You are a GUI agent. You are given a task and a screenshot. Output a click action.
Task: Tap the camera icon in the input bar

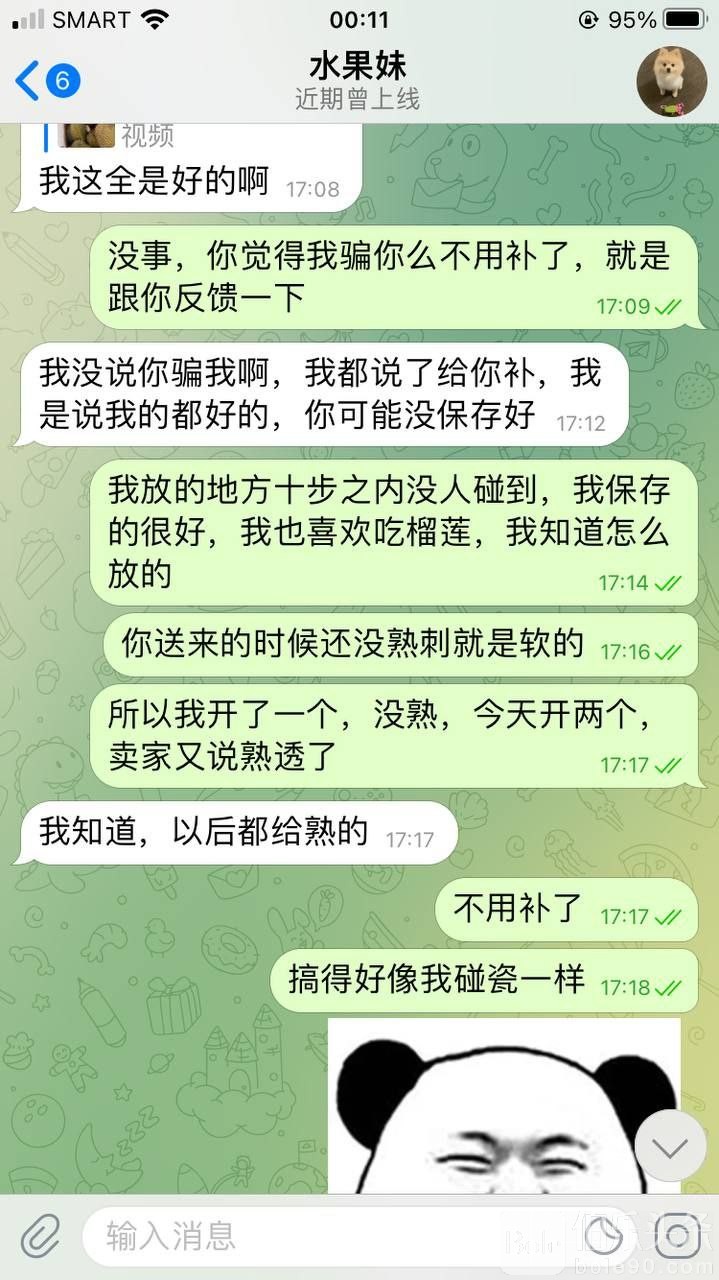pos(678,1237)
